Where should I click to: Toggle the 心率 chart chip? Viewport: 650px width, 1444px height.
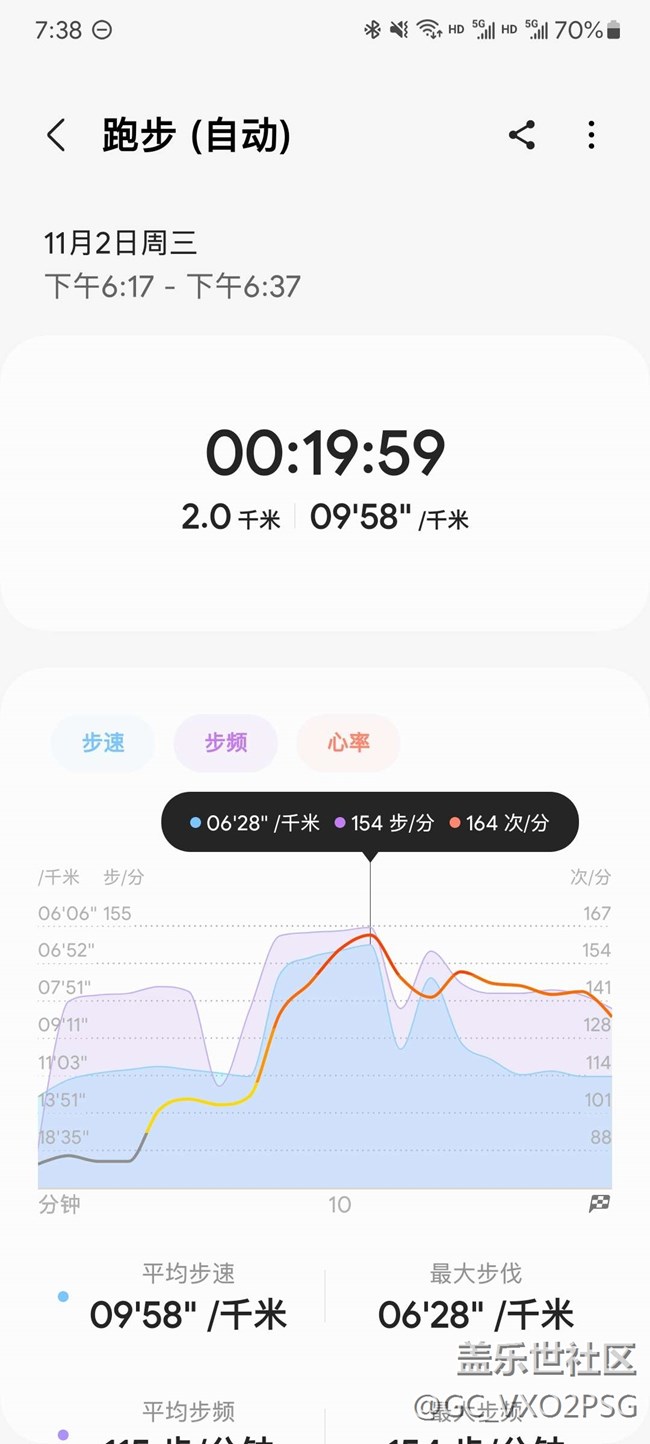[x=348, y=743]
